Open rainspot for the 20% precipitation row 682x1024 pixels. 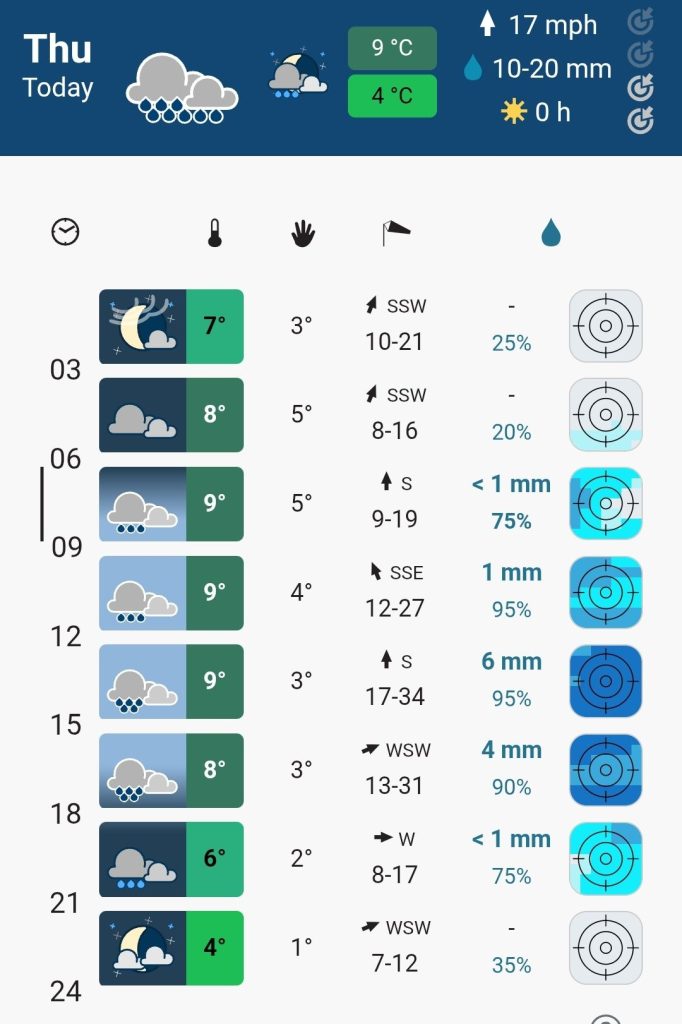605,414
